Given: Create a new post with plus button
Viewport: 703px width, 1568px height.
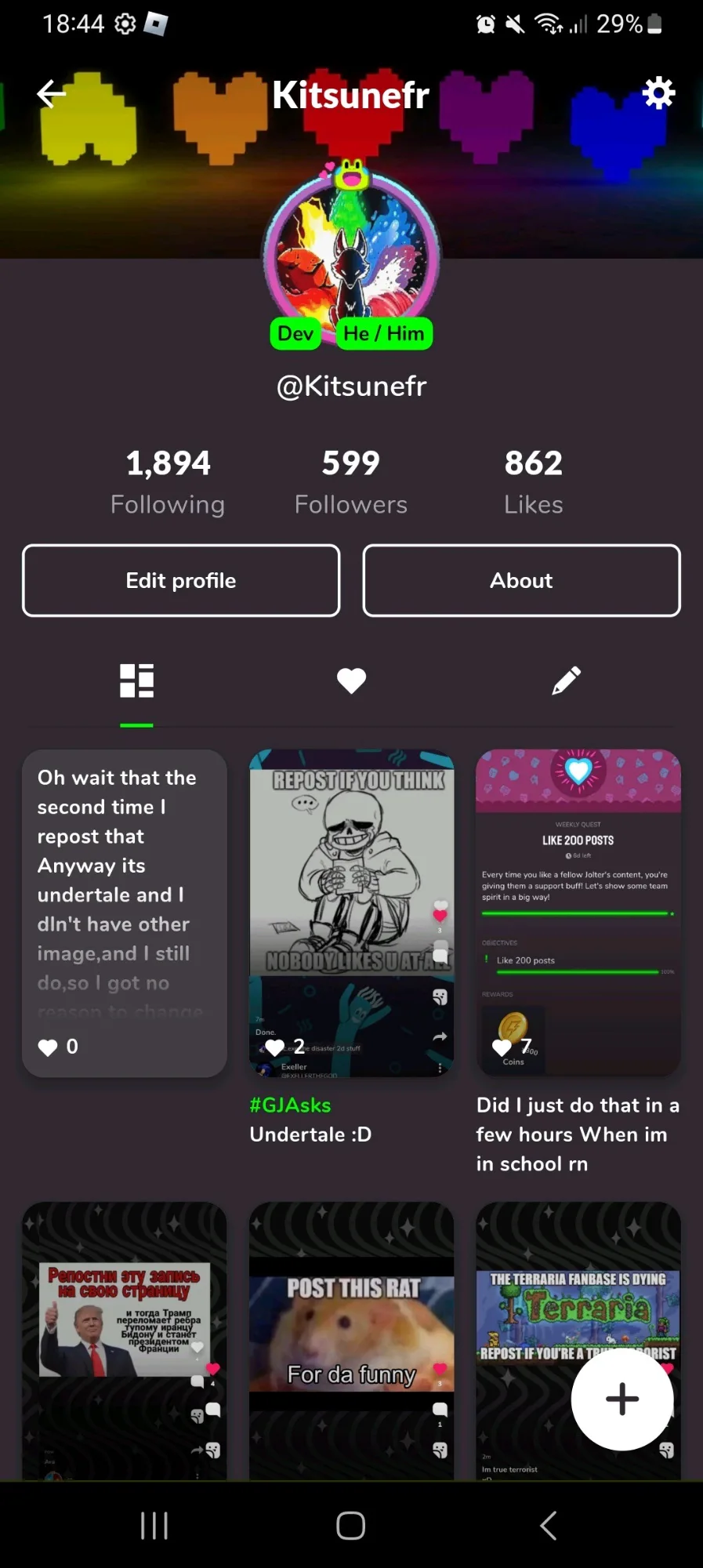Looking at the screenshot, I should [x=622, y=1399].
